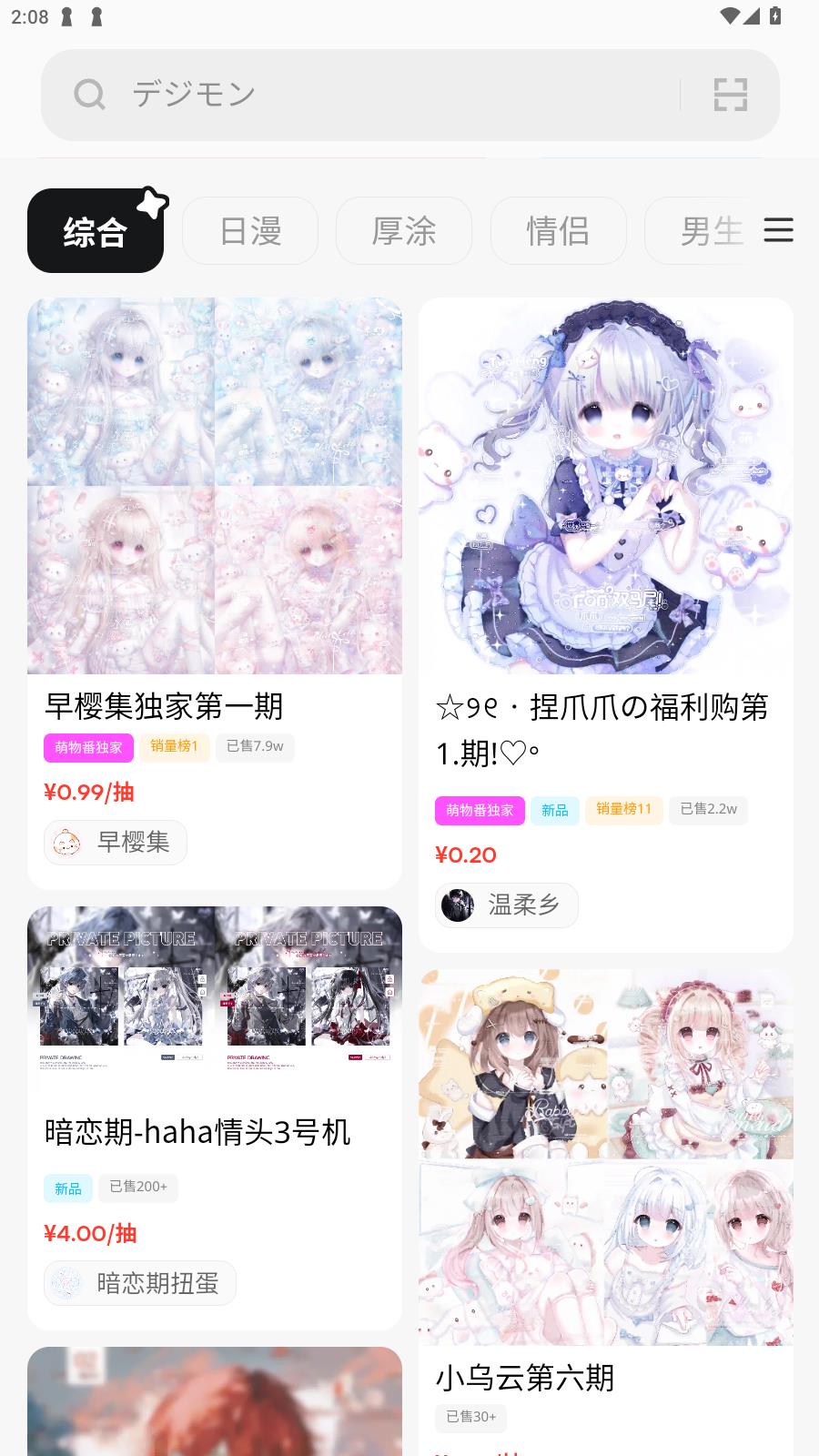The height and width of the screenshot is (1456, 819).
Task: Switch to the 日漫 tab
Action: pyautogui.click(x=250, y=231)
